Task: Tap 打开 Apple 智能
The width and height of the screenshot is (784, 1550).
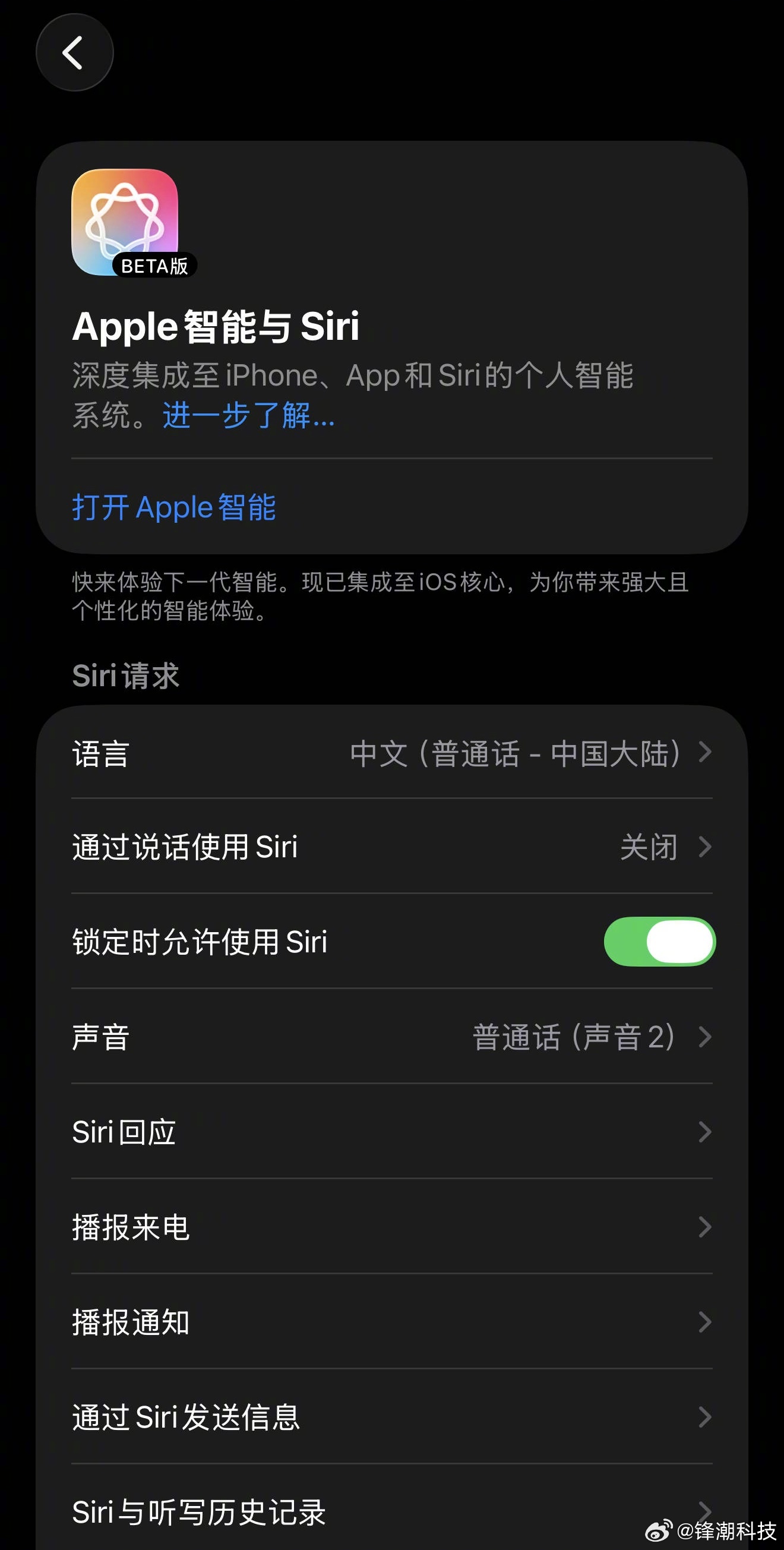Action: point(175,507)
